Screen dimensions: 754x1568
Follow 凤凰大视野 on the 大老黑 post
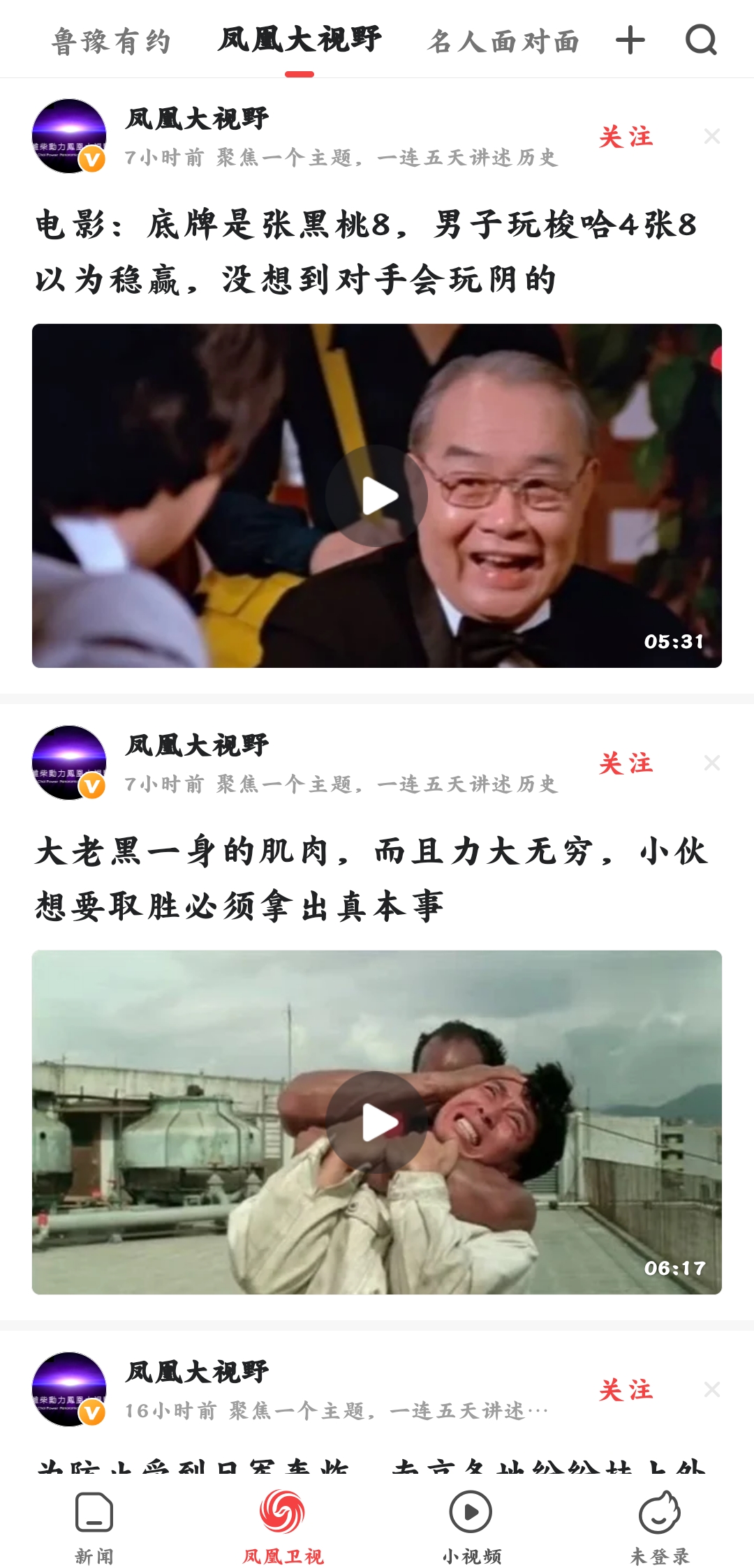click(626, 763)
